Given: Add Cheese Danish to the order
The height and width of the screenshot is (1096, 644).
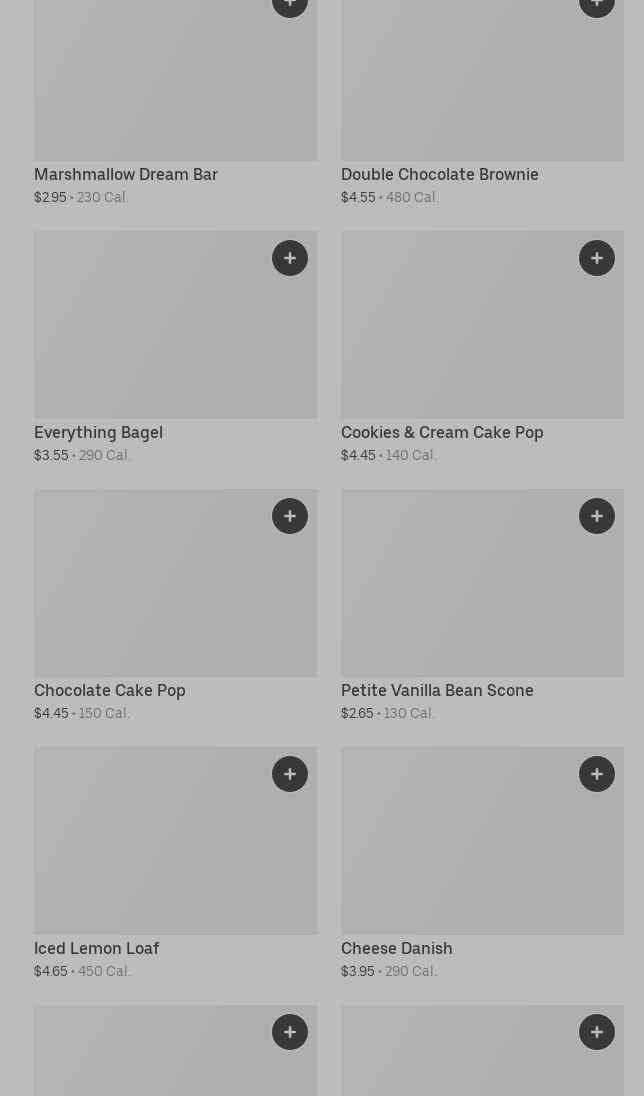Looking at the screenshot, I should click(597, 774).
